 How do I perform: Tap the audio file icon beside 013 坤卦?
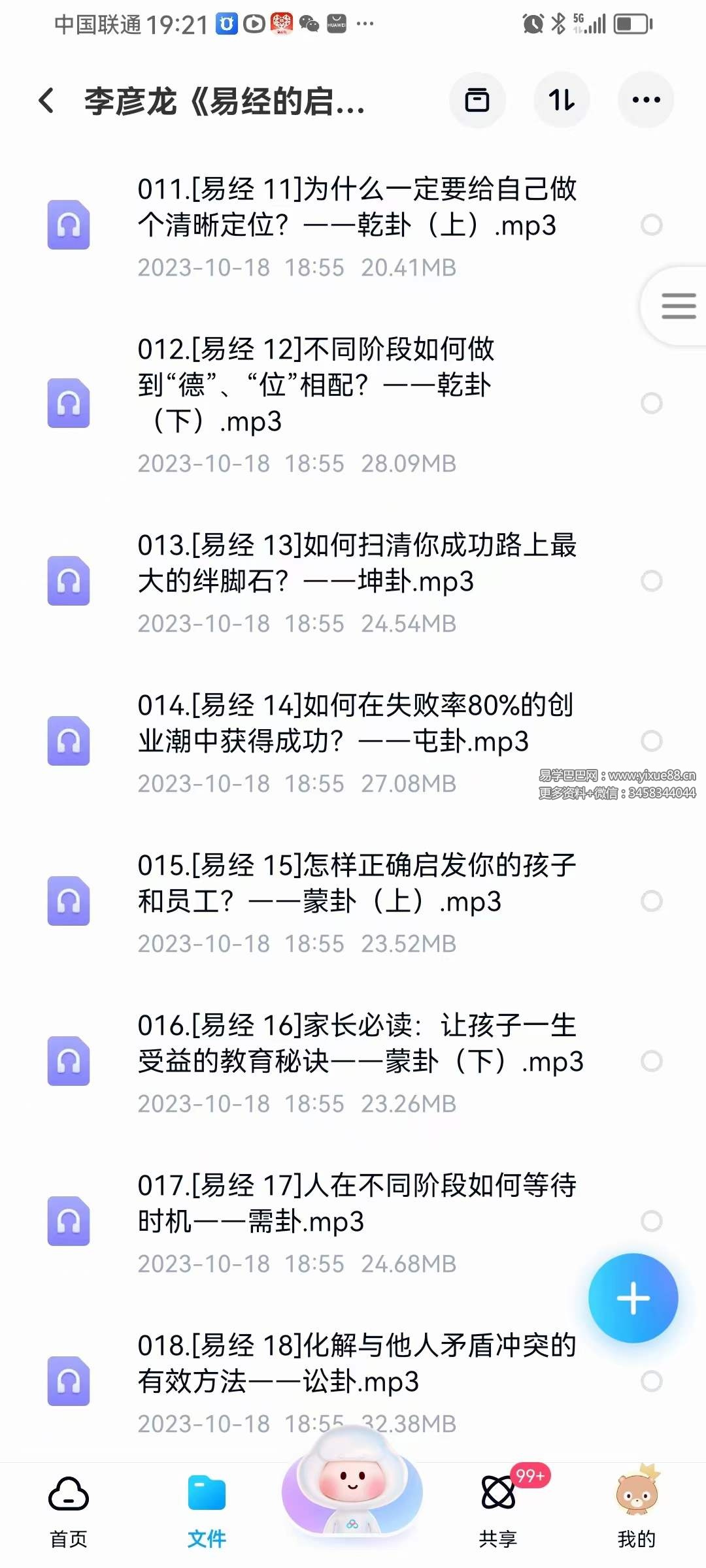point(69,581)
